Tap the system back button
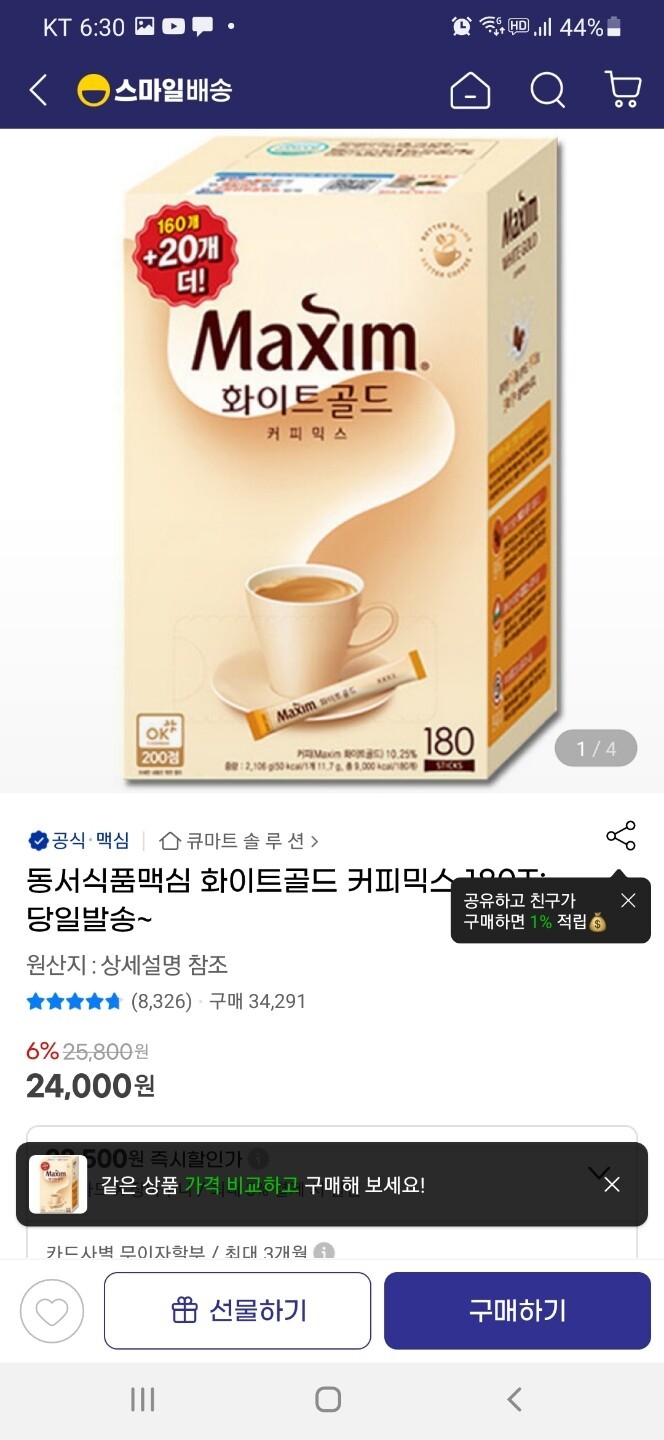Viewport: 664px width, 1440px height. click(514, 1399)
